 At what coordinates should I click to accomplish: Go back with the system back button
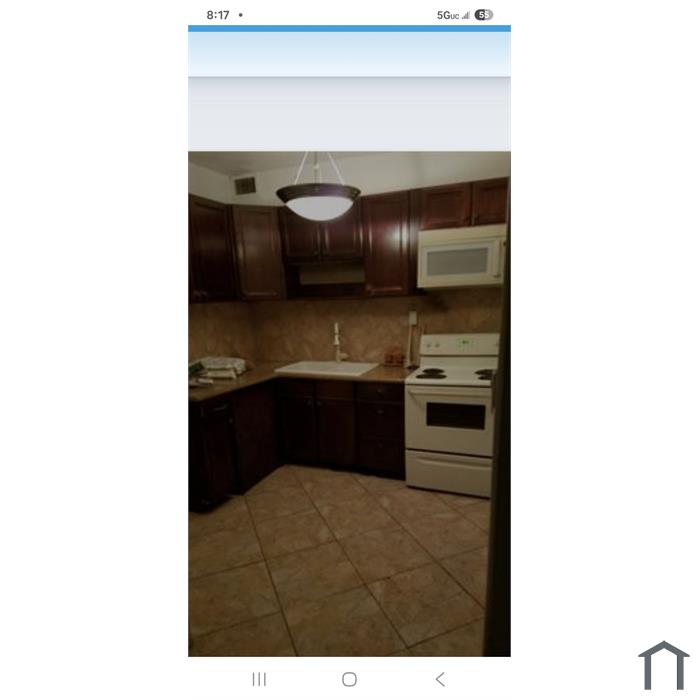click(x=440, y=679)
